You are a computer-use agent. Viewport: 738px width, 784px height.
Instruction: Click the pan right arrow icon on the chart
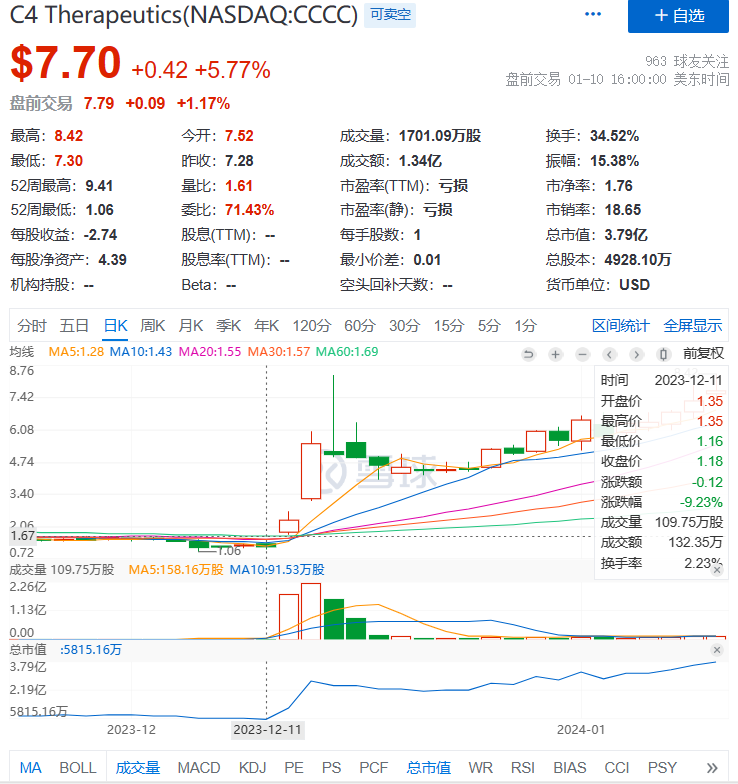pos(637,354)
